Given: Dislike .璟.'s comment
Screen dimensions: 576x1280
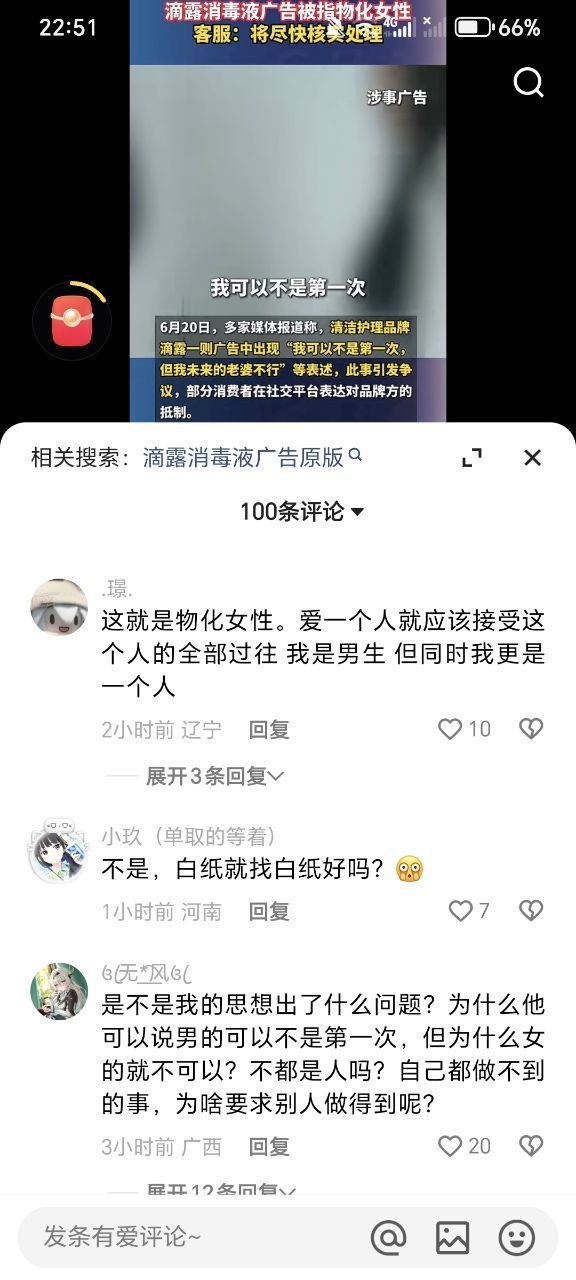Looking at the screenshot, I should 531,729.
